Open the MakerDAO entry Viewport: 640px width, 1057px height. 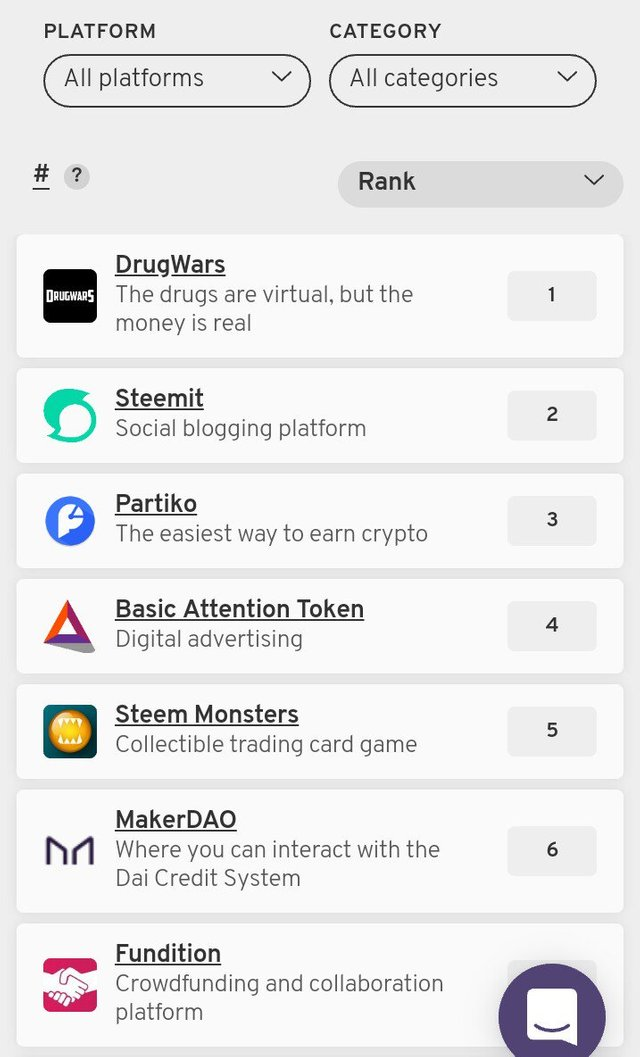point(175,820)
